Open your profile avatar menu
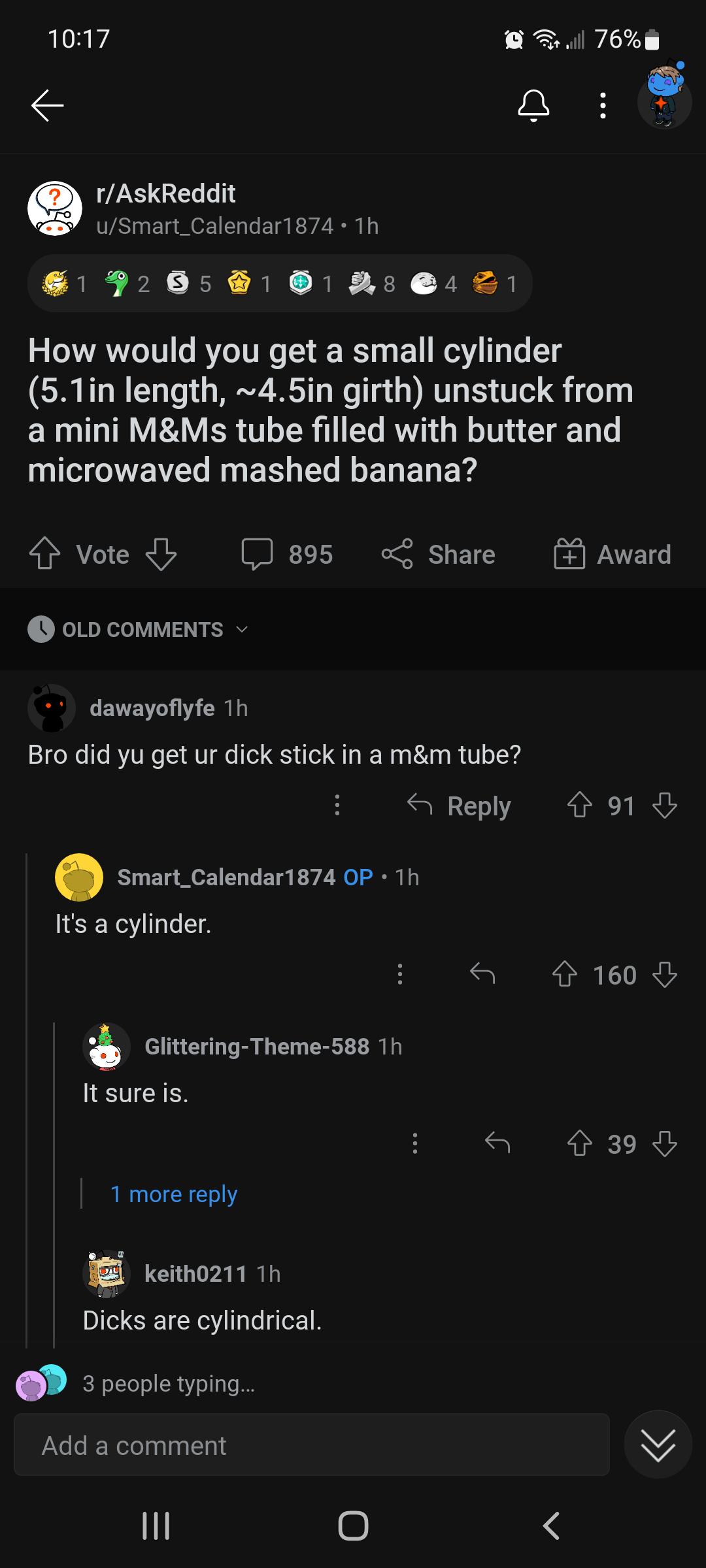The height and width of the screenshot is (1568, 706). coord(663,101)
